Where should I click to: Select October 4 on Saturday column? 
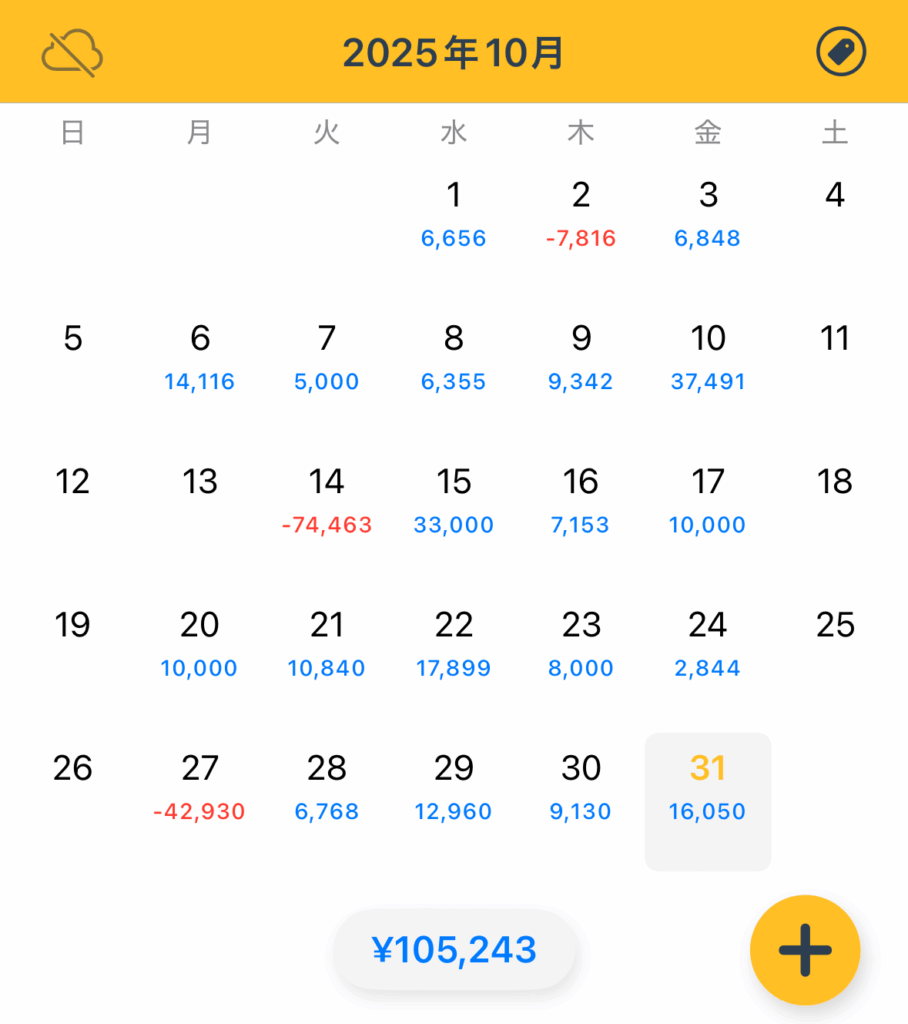click(x=835, y=196)
